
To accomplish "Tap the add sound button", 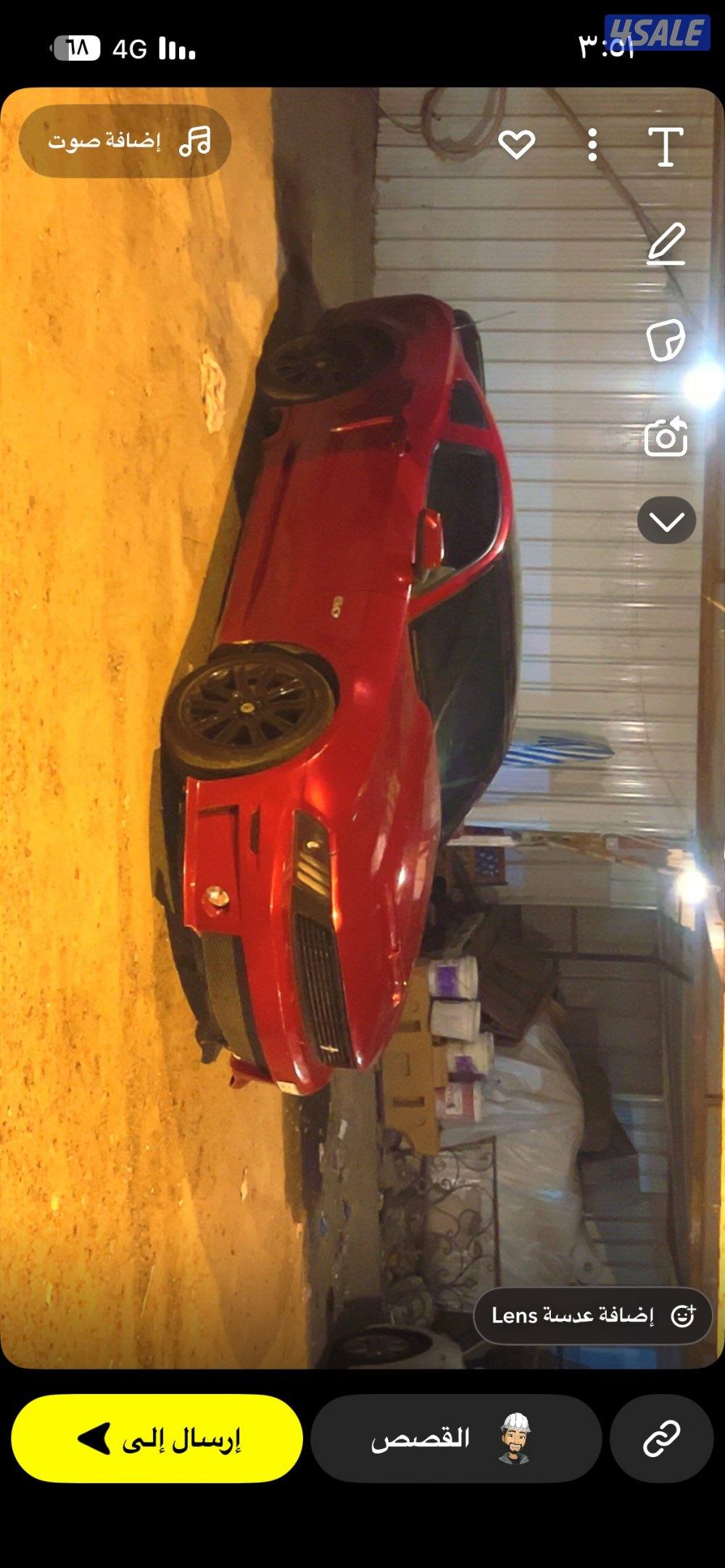I will pyautogui.click(x=125, y=141).
